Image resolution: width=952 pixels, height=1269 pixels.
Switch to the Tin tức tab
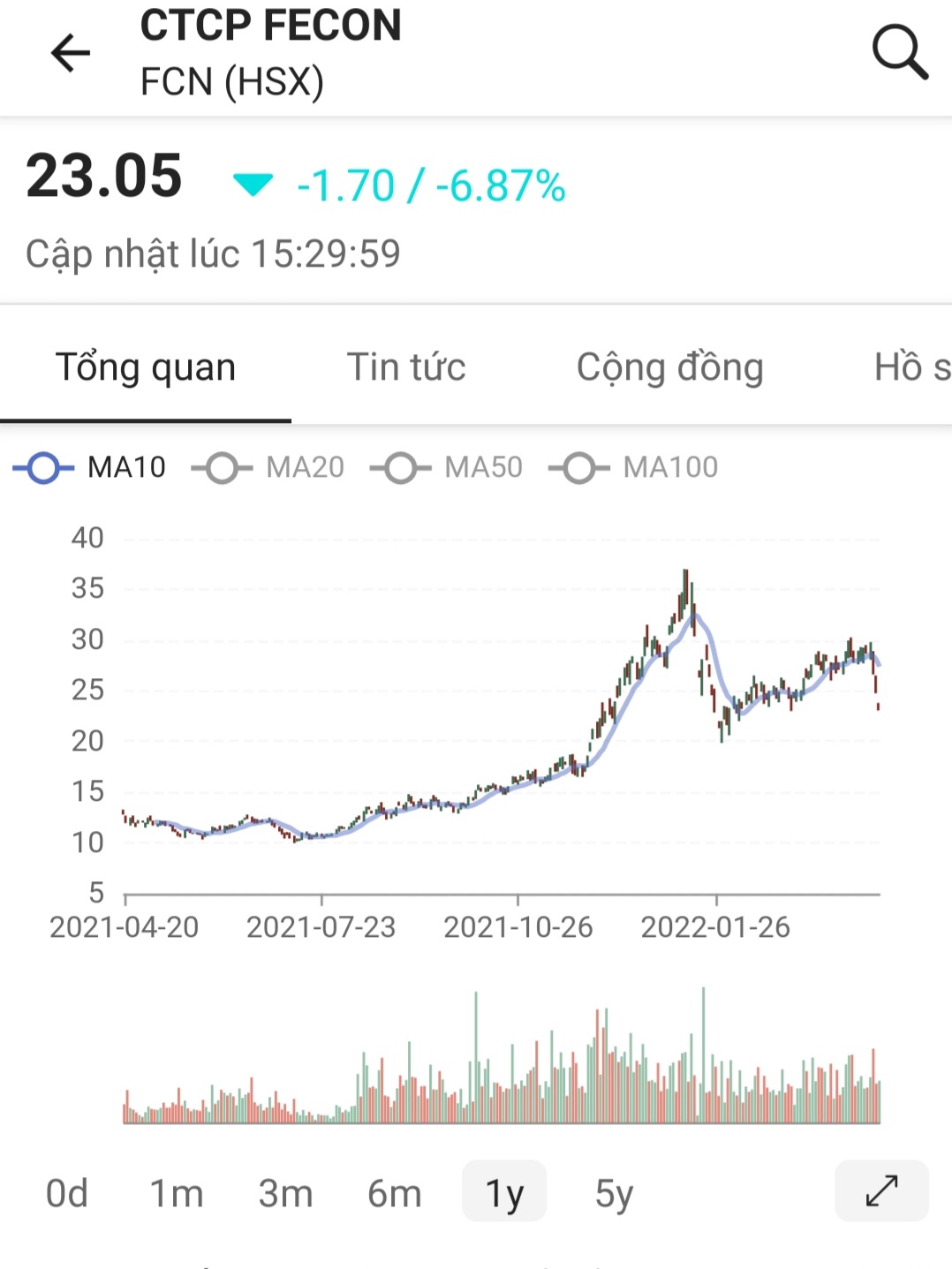click(406, 367)
